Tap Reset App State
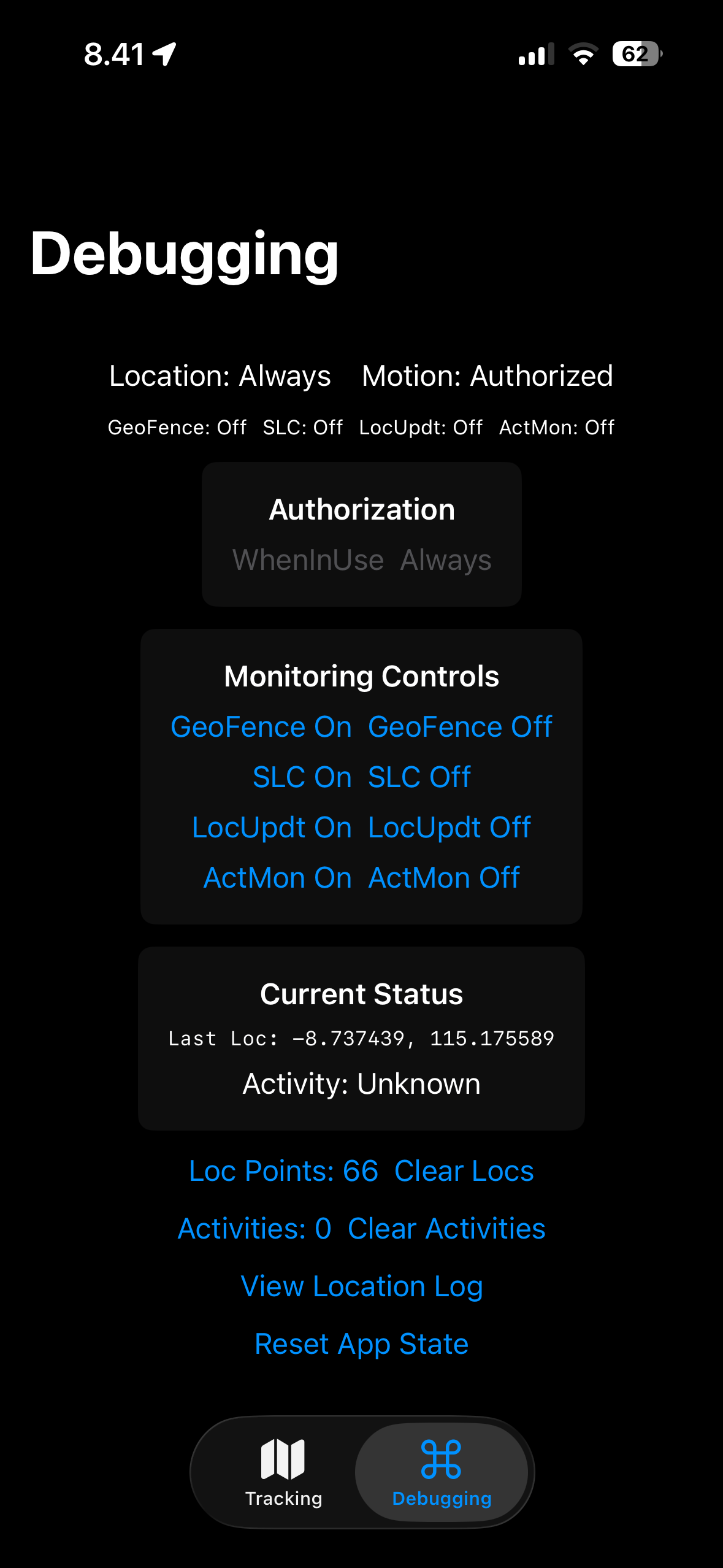Image resolution: width=723 pixels, height=1568 pixels. tap(361, 1343)
